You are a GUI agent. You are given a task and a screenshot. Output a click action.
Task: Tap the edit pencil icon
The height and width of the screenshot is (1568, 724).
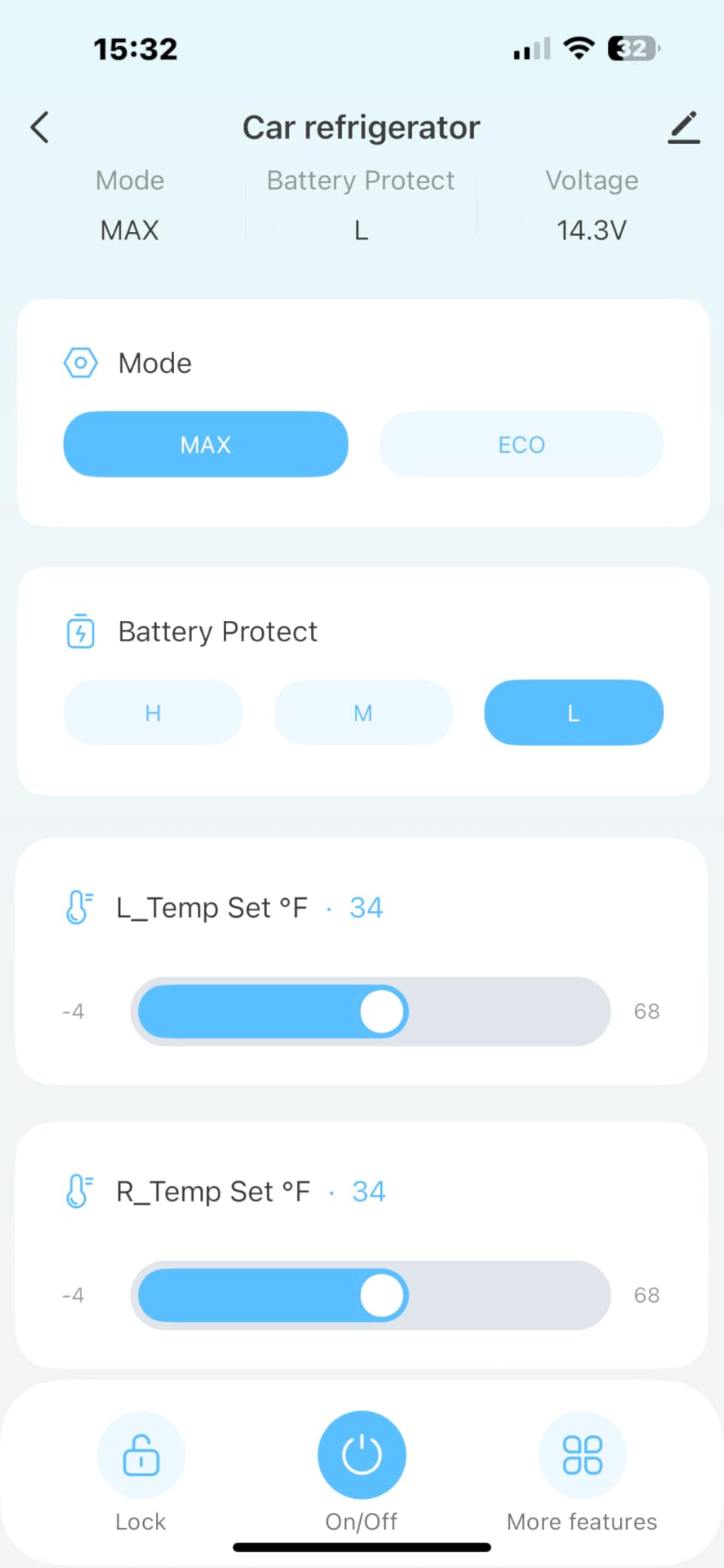[x=684, y=127]
